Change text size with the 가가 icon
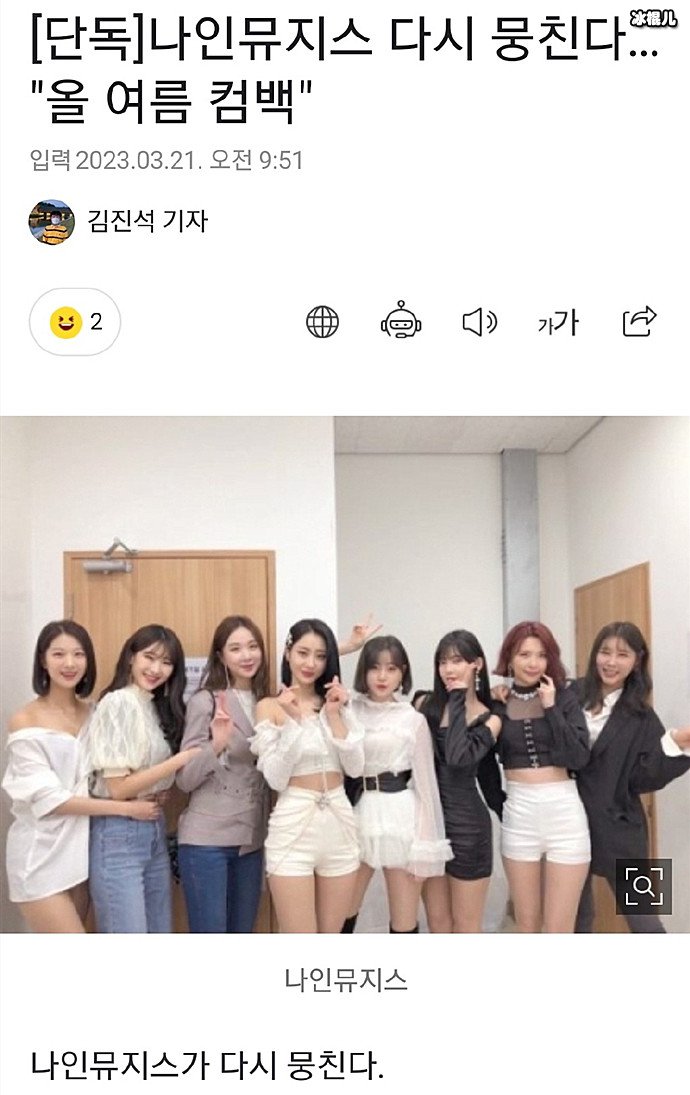This screenshot has width=690, height=1095. pos(558,322)
